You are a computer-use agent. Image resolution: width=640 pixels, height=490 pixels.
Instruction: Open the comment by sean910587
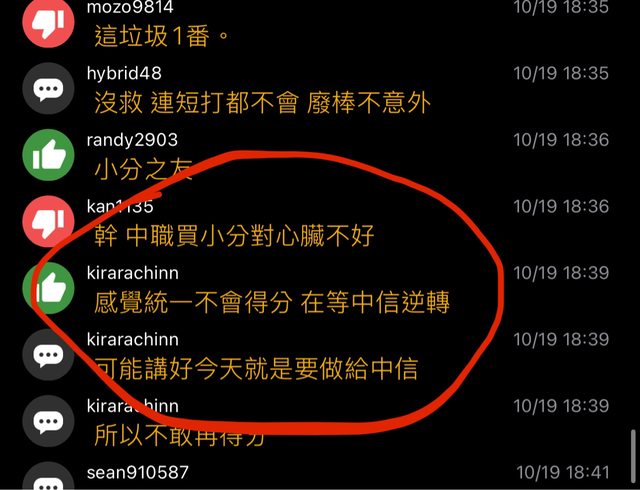tap(139, 471)
